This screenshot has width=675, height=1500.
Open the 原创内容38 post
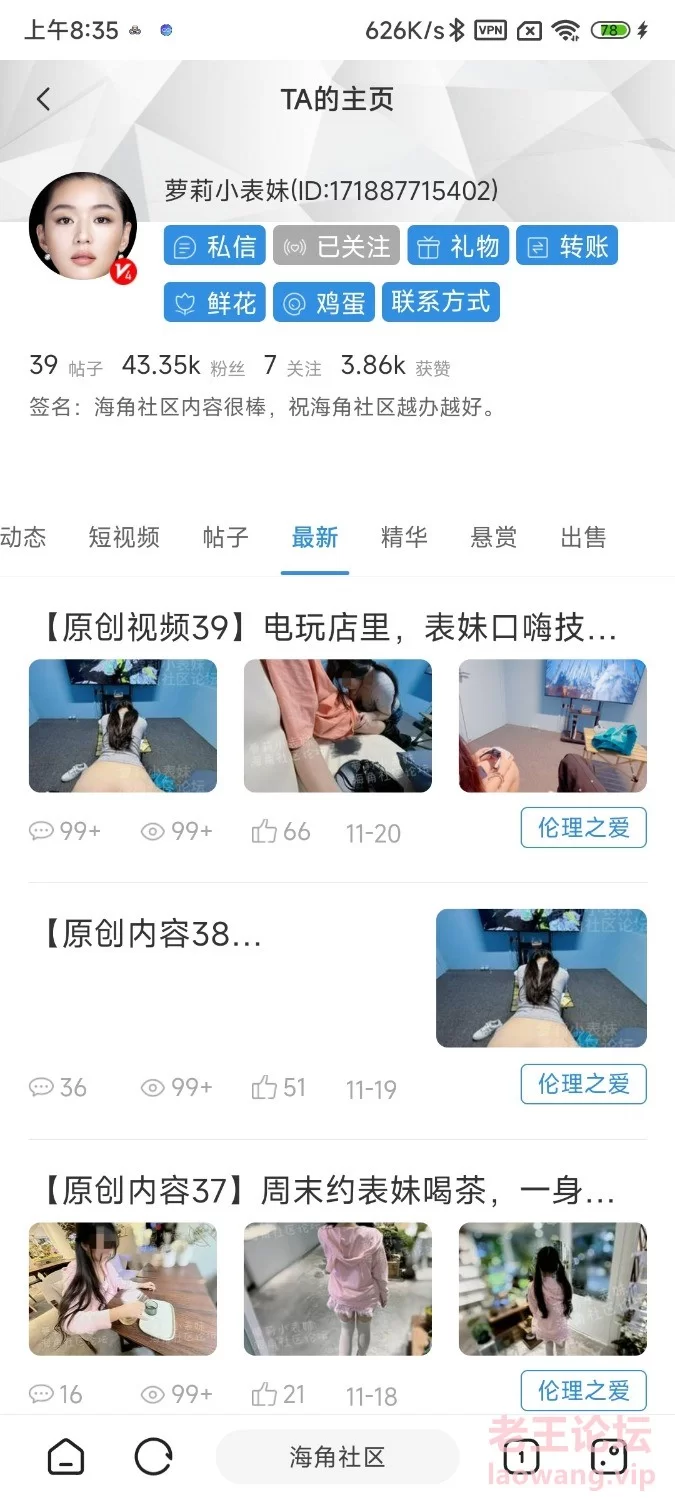point(152,934)
